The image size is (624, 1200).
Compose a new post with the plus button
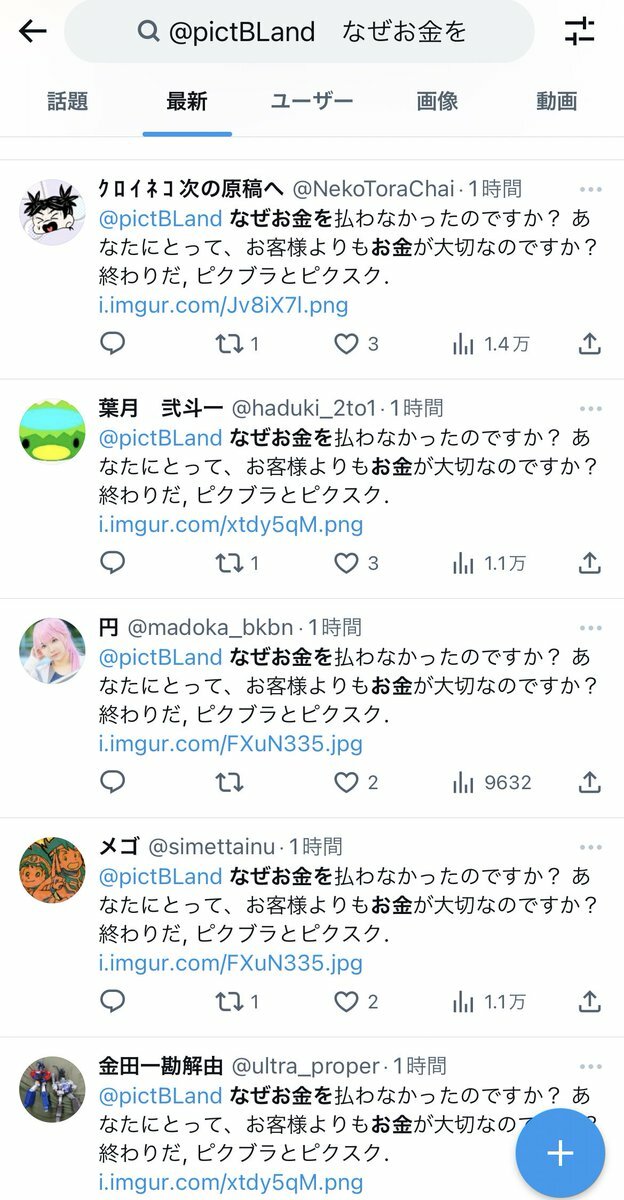pyautogui.click(x=560, y=1153)
